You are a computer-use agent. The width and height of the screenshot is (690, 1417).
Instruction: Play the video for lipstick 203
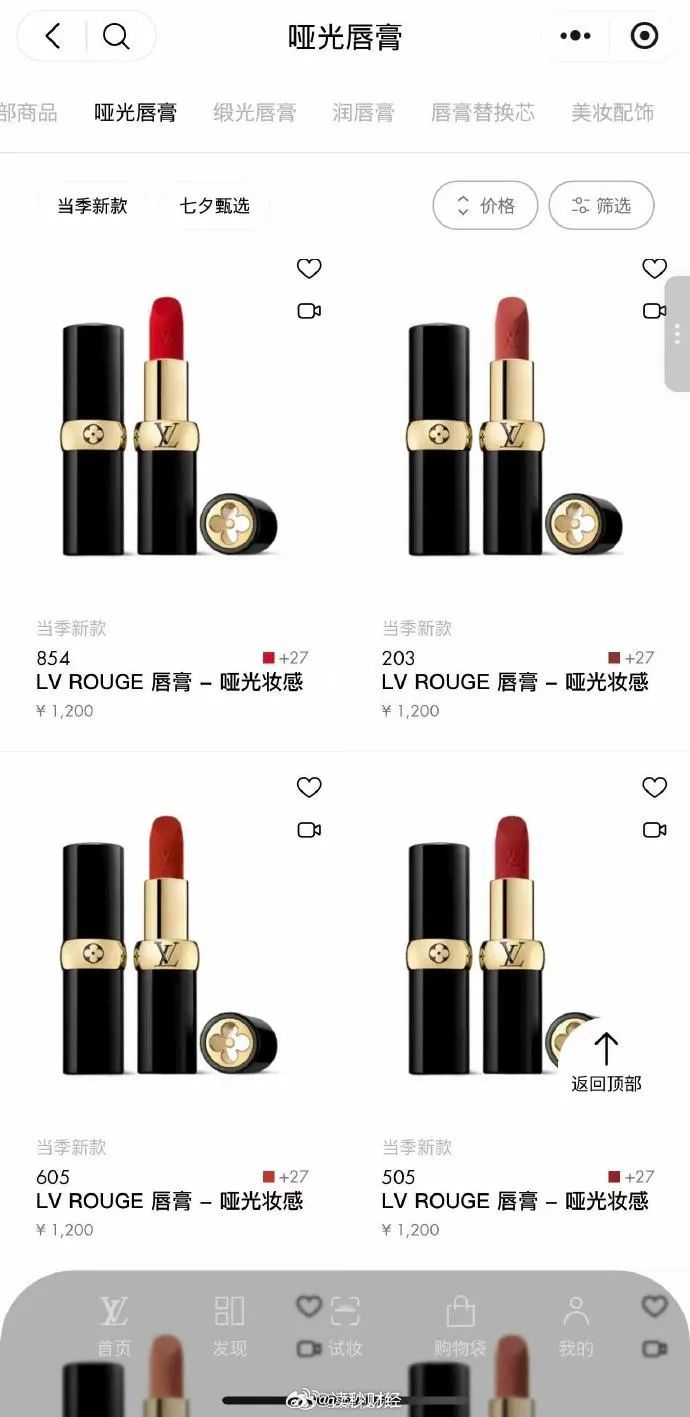click(x=654, y=311)
